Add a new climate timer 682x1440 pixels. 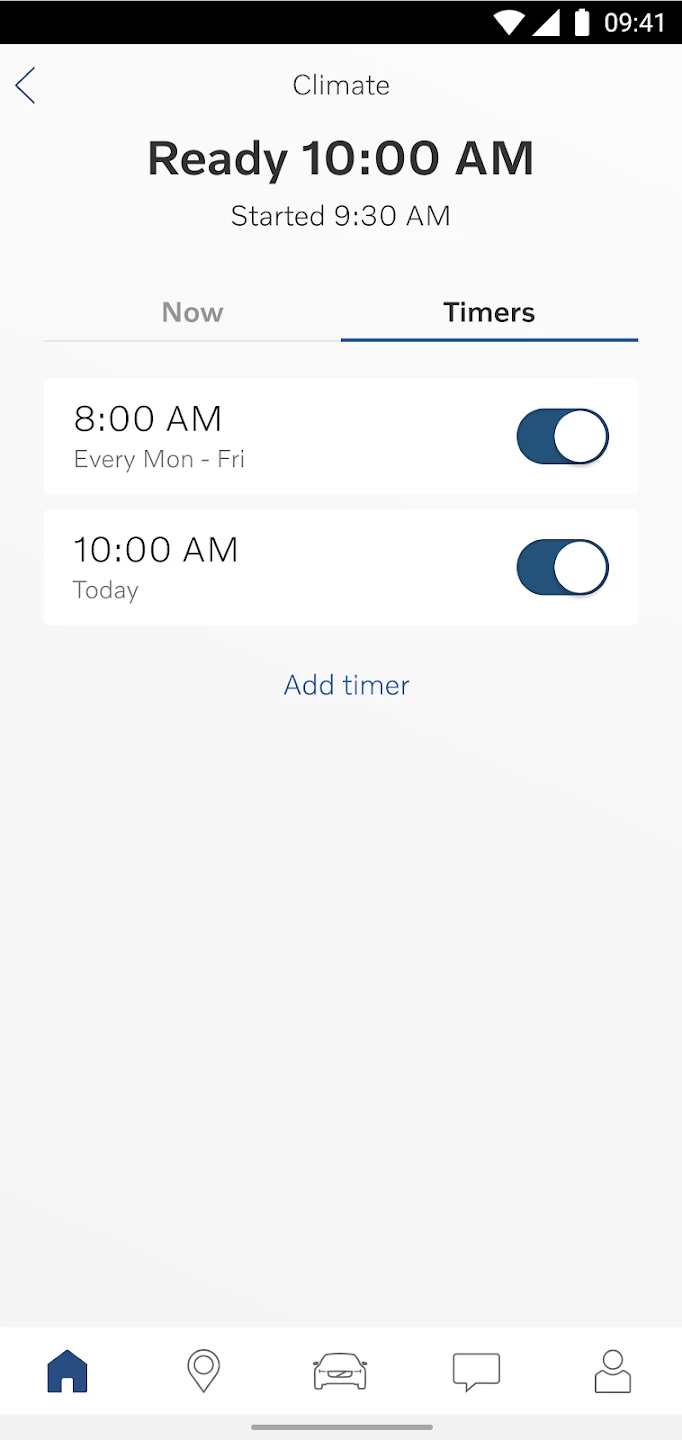click(x=346, y=685)
